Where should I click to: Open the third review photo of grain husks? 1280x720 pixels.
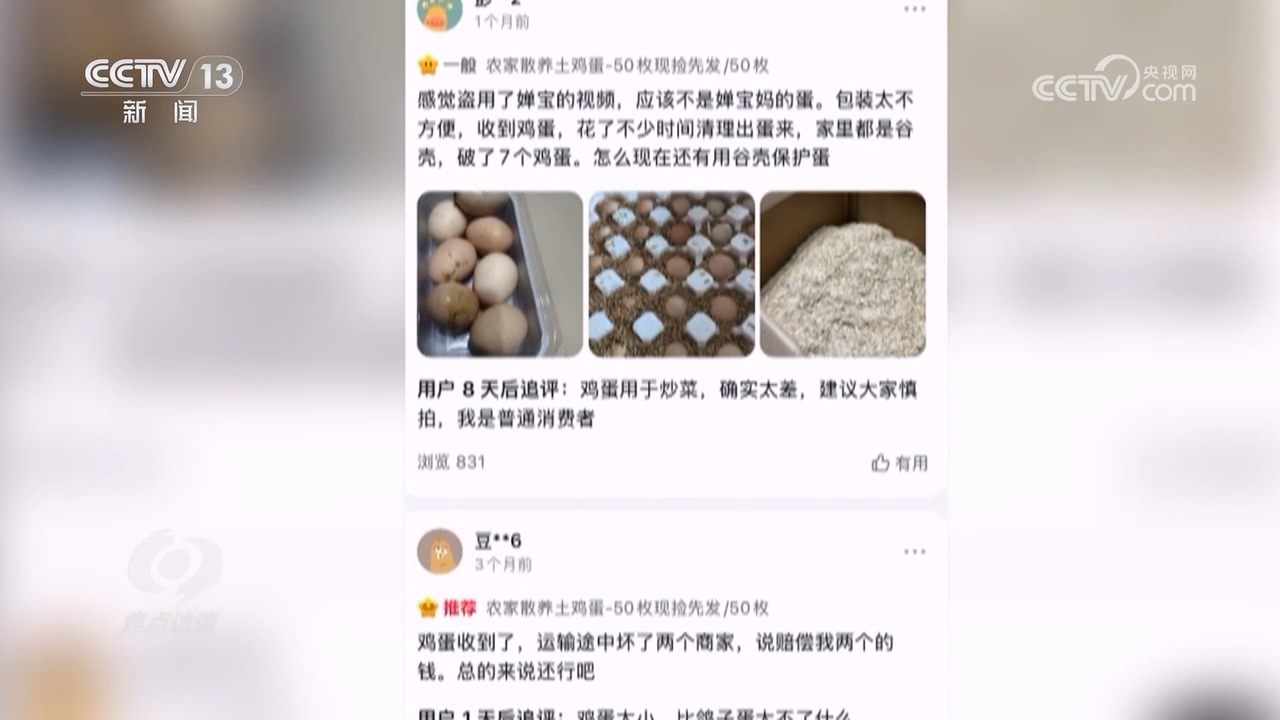(842, 274)
